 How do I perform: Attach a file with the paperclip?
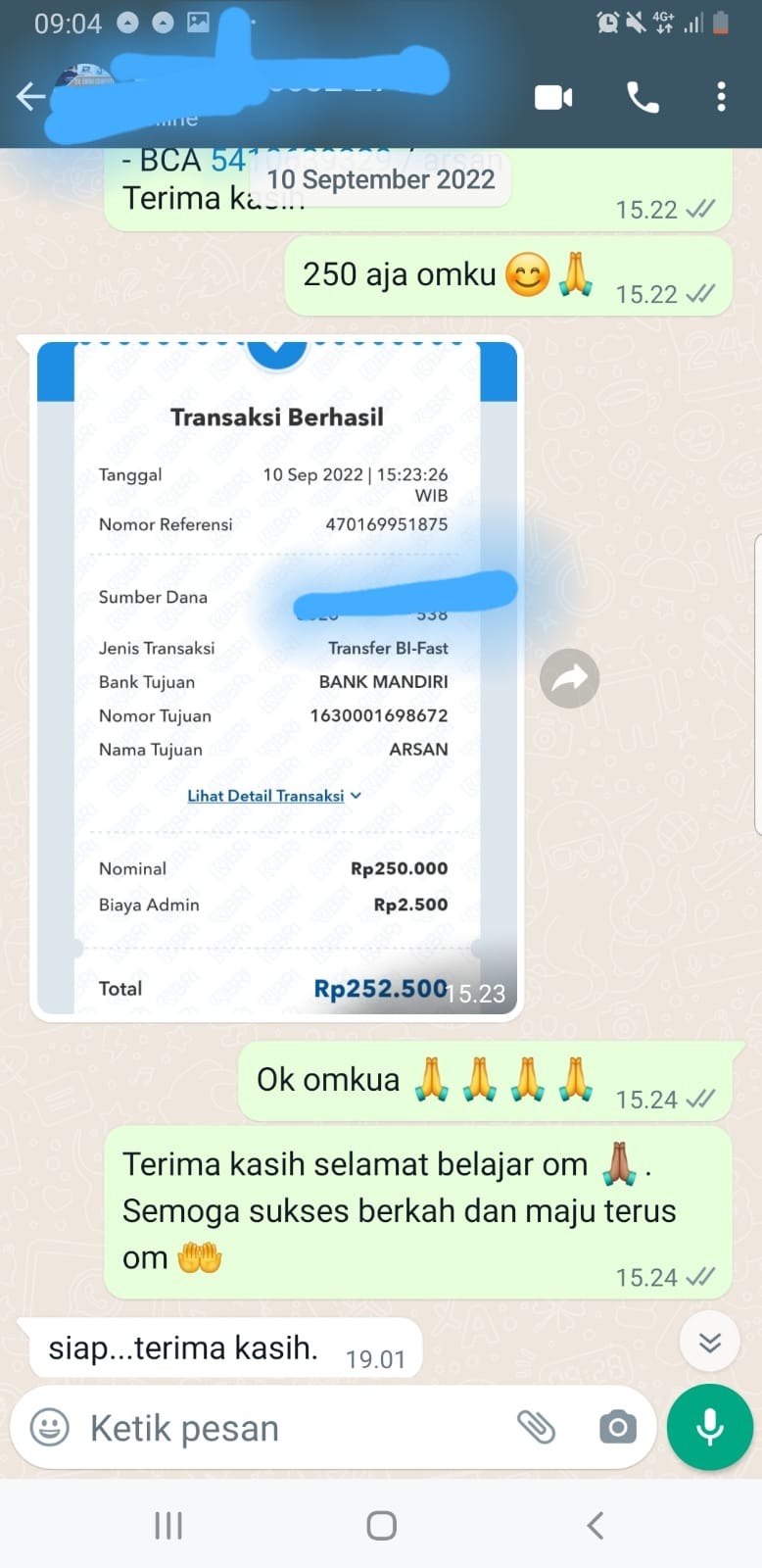coord(536,1427)
